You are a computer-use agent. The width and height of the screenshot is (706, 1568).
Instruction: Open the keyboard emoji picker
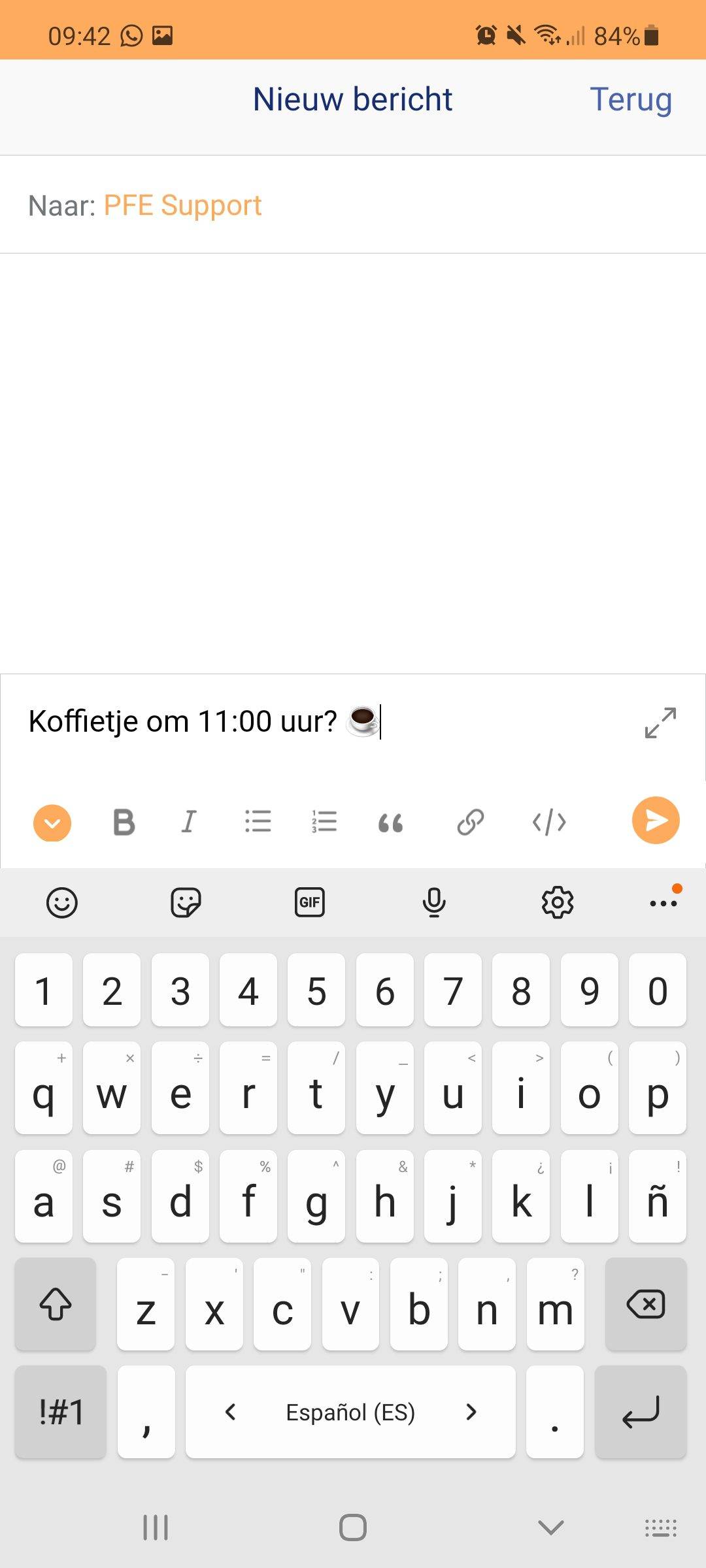click(62, 903)
